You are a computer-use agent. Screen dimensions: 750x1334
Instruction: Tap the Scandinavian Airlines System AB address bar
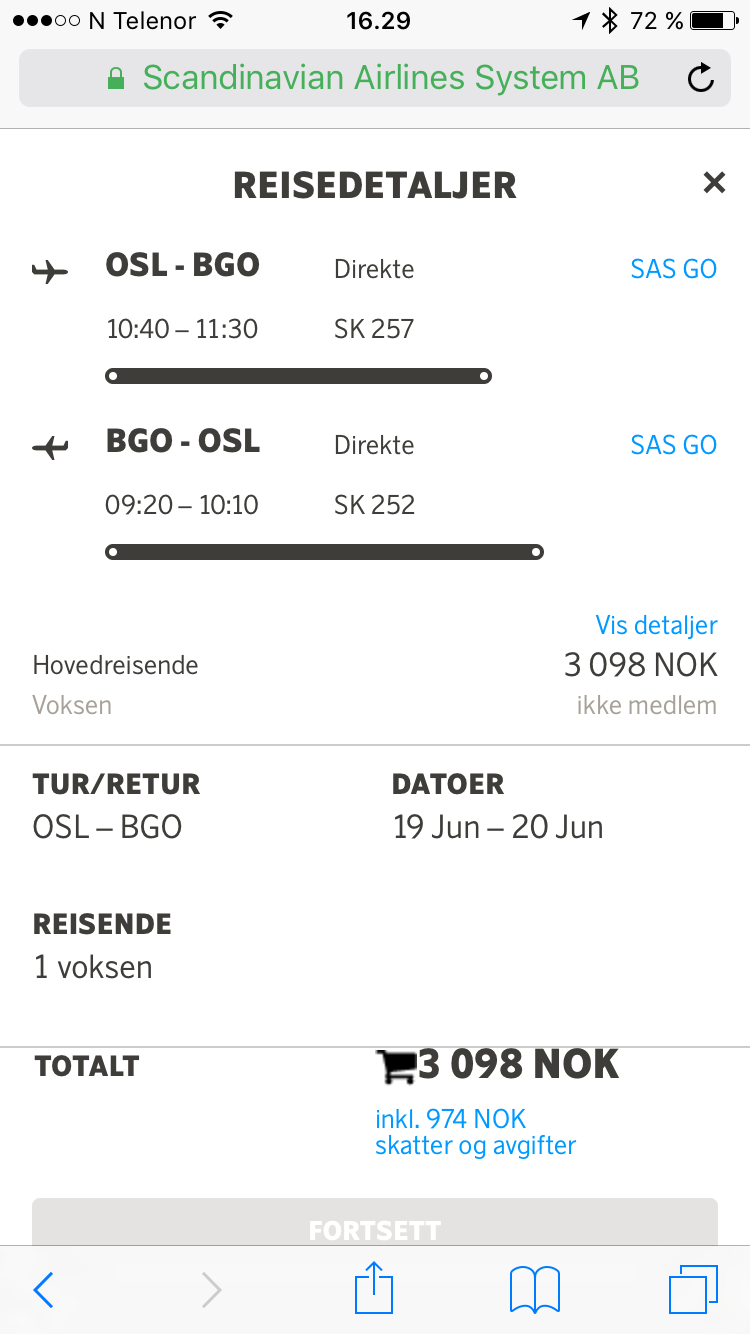(x=375, y=78)
